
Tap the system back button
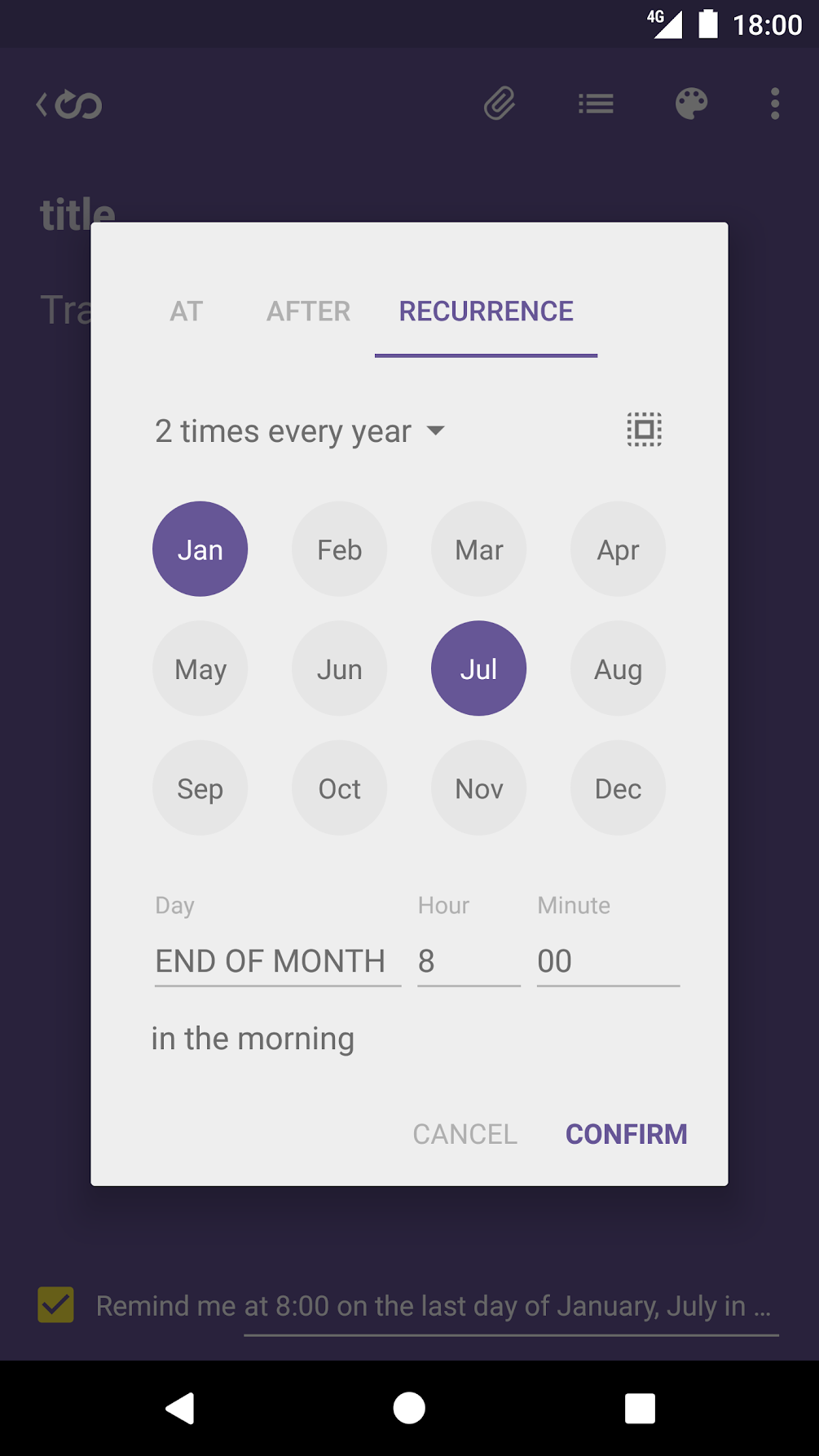(180, 1408)
